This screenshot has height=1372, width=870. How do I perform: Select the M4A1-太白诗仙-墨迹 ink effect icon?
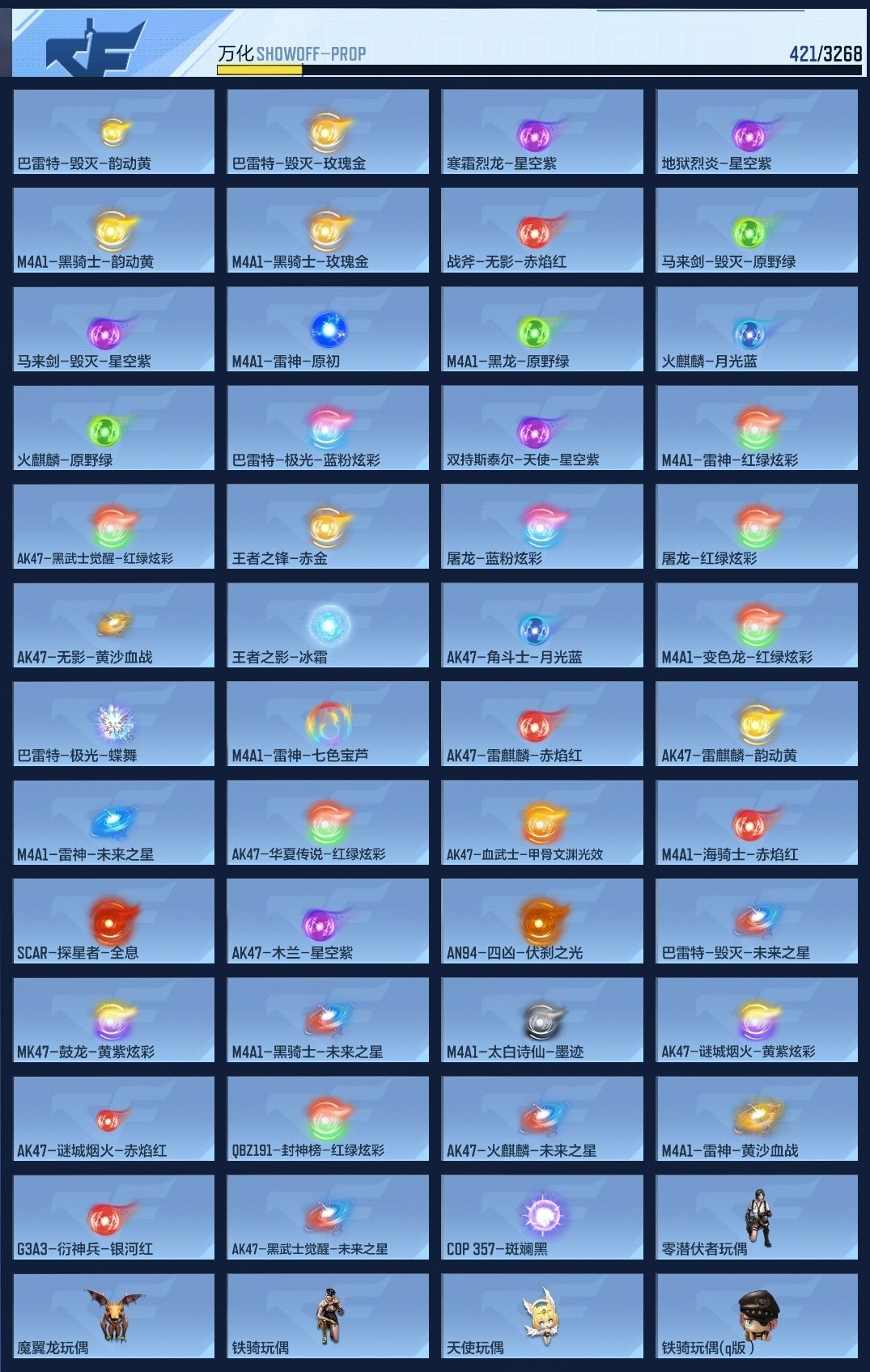tap(542, 1021)
